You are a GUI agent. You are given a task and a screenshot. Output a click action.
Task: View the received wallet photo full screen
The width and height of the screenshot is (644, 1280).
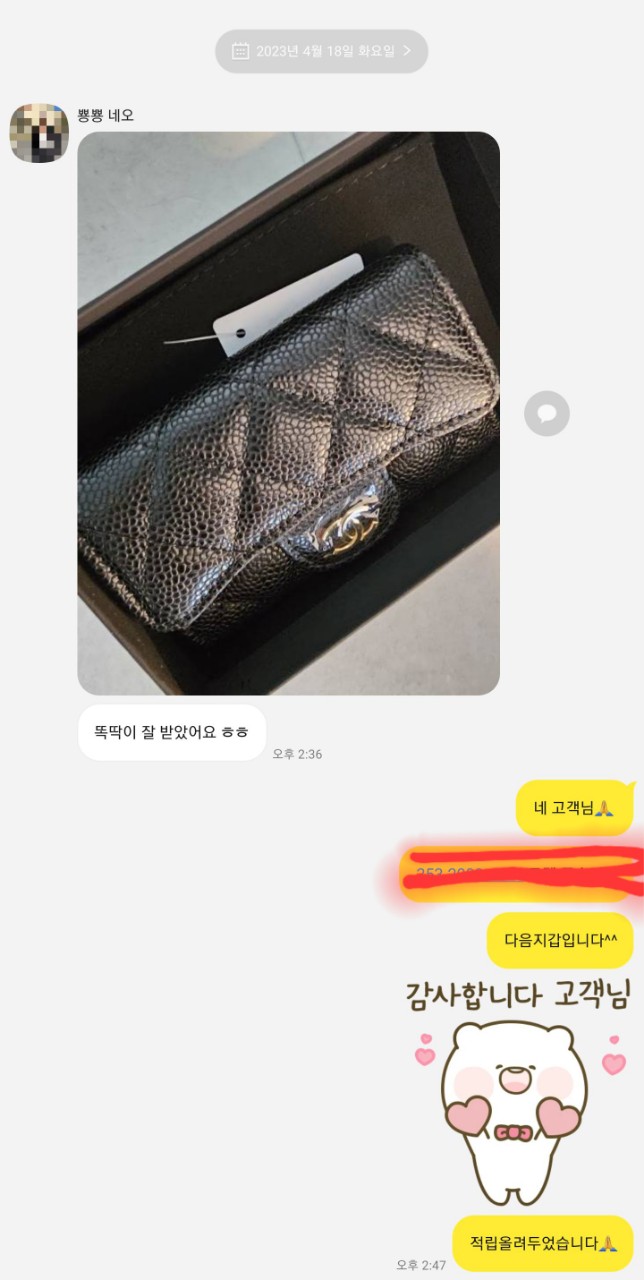tap(288, 413)
